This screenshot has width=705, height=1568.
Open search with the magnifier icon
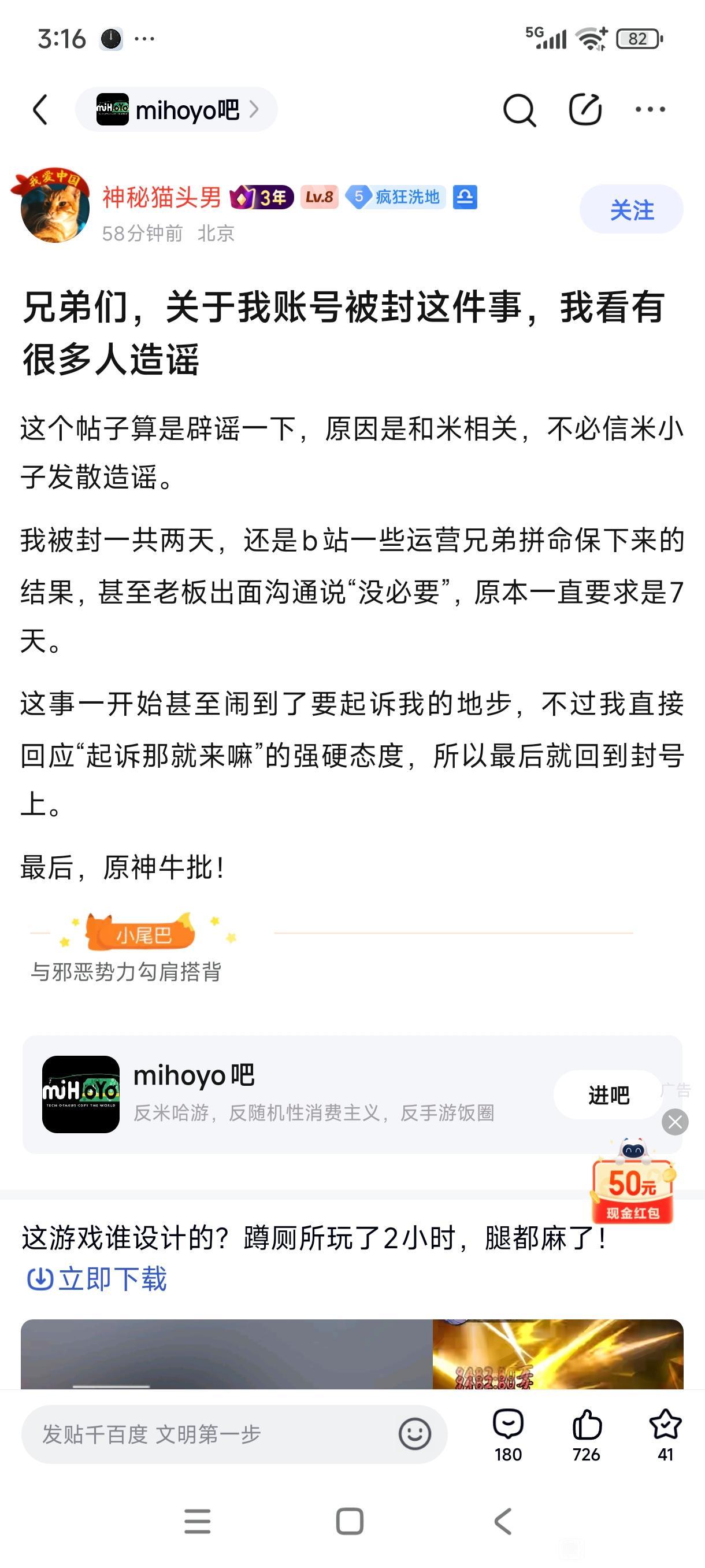point(520,110)
